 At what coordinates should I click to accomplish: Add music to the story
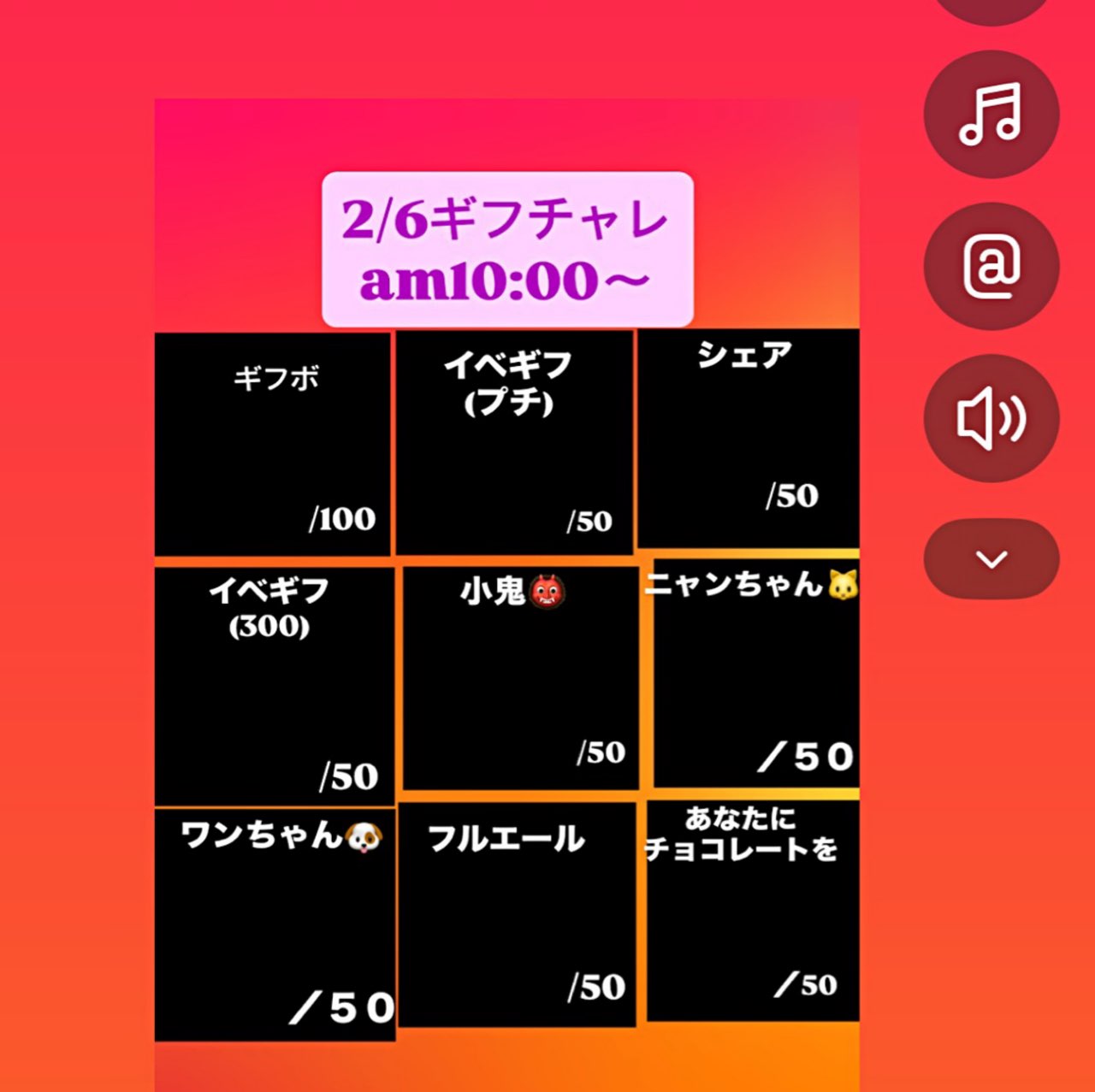pyautogui.click(x=991, y=115)
